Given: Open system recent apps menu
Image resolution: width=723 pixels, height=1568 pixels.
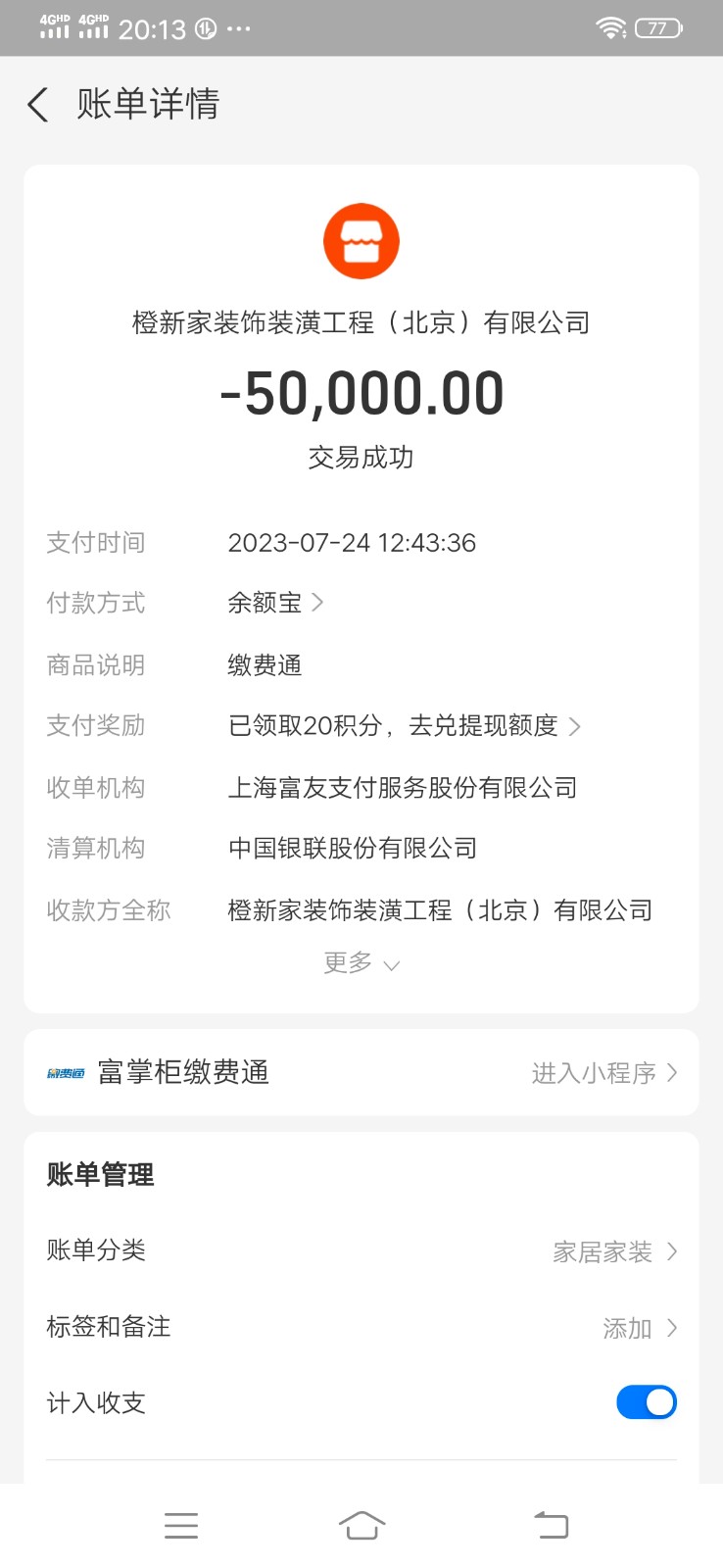Looking at the screenshot, I should [x=181, y=1525].
